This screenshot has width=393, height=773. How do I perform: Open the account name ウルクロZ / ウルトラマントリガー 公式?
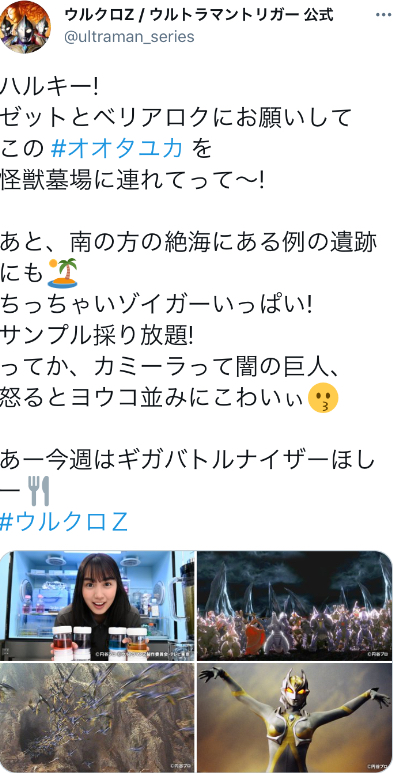point(199,15)
